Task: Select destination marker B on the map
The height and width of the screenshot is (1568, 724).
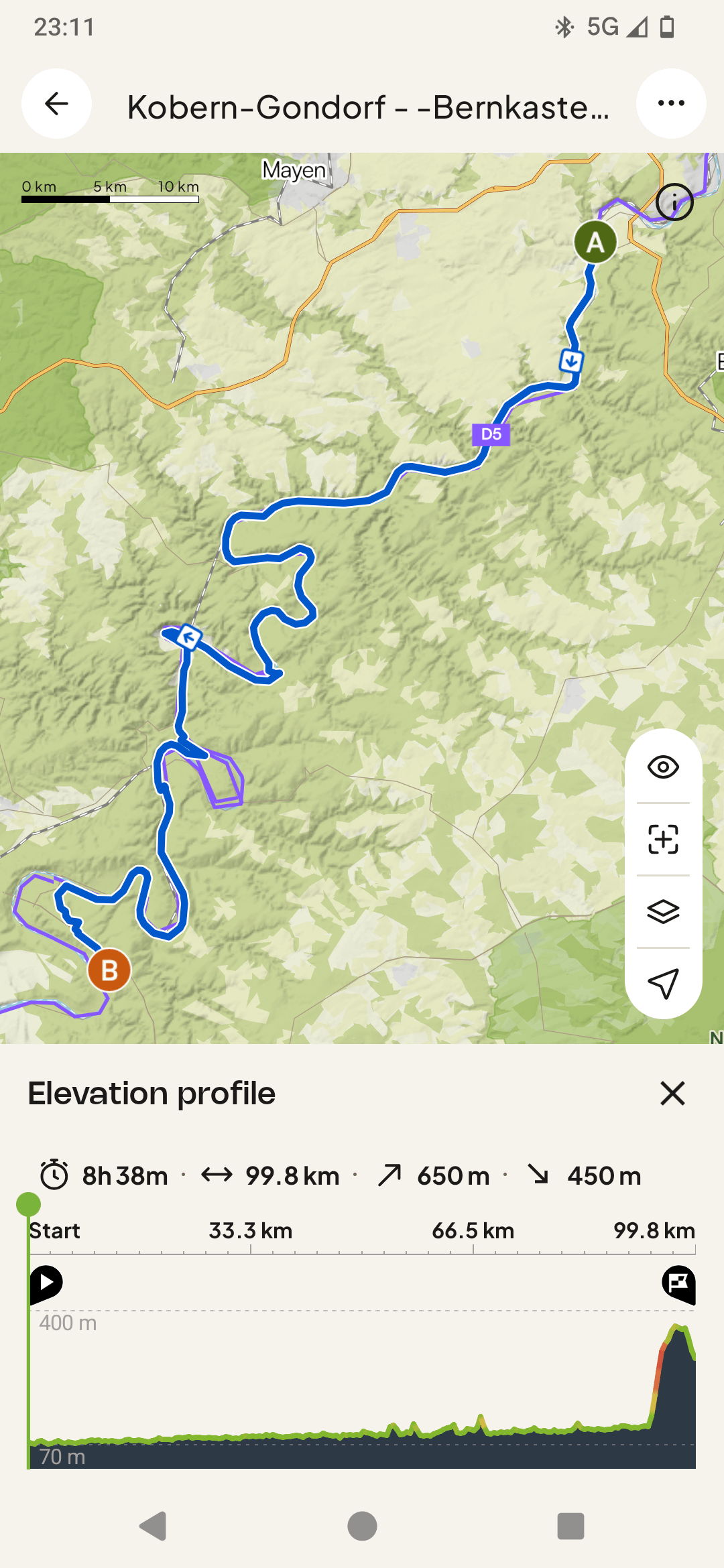Action: [109, 970]
